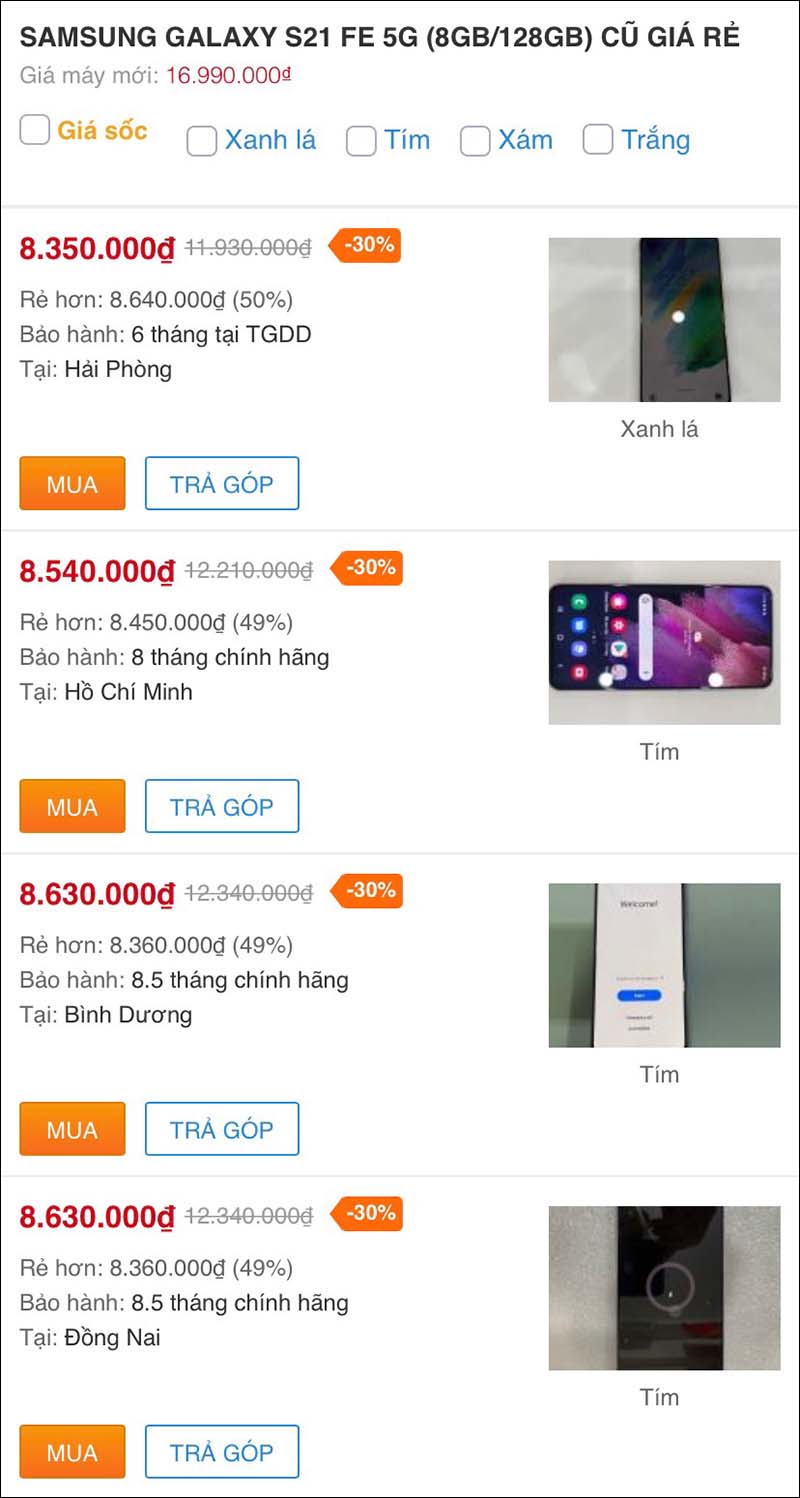The image size is (800, 1498).
Task: Tick the Giá sốc checkbox
Action: click(35, 130)
